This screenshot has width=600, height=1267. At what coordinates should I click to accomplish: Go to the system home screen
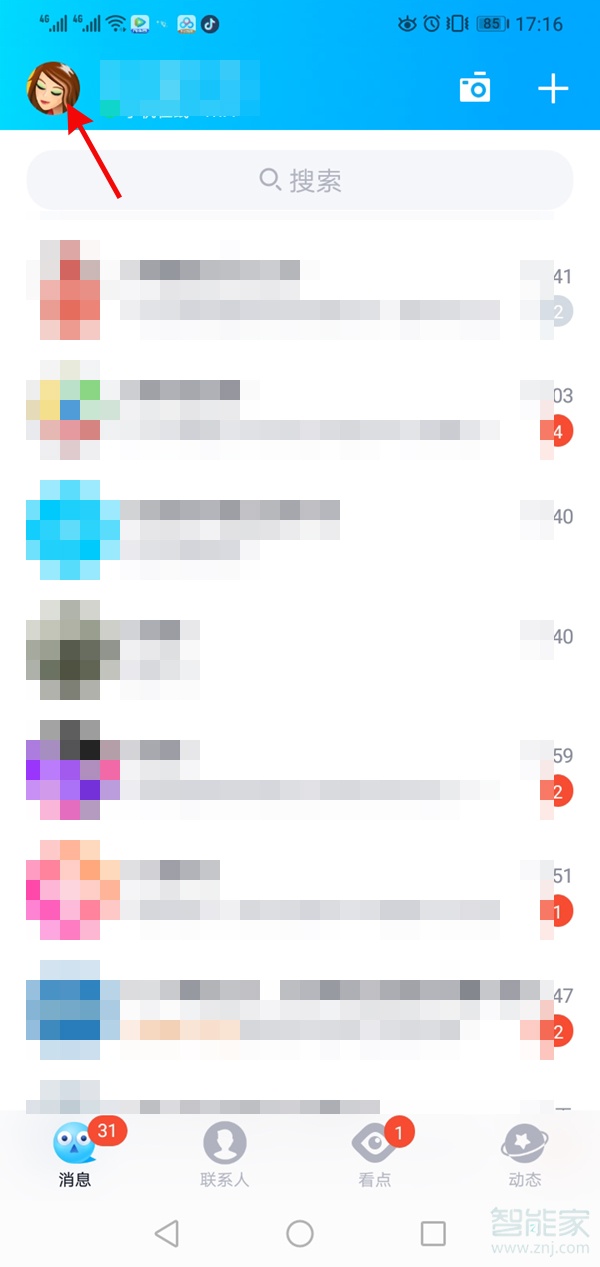tap(300, 1234)
